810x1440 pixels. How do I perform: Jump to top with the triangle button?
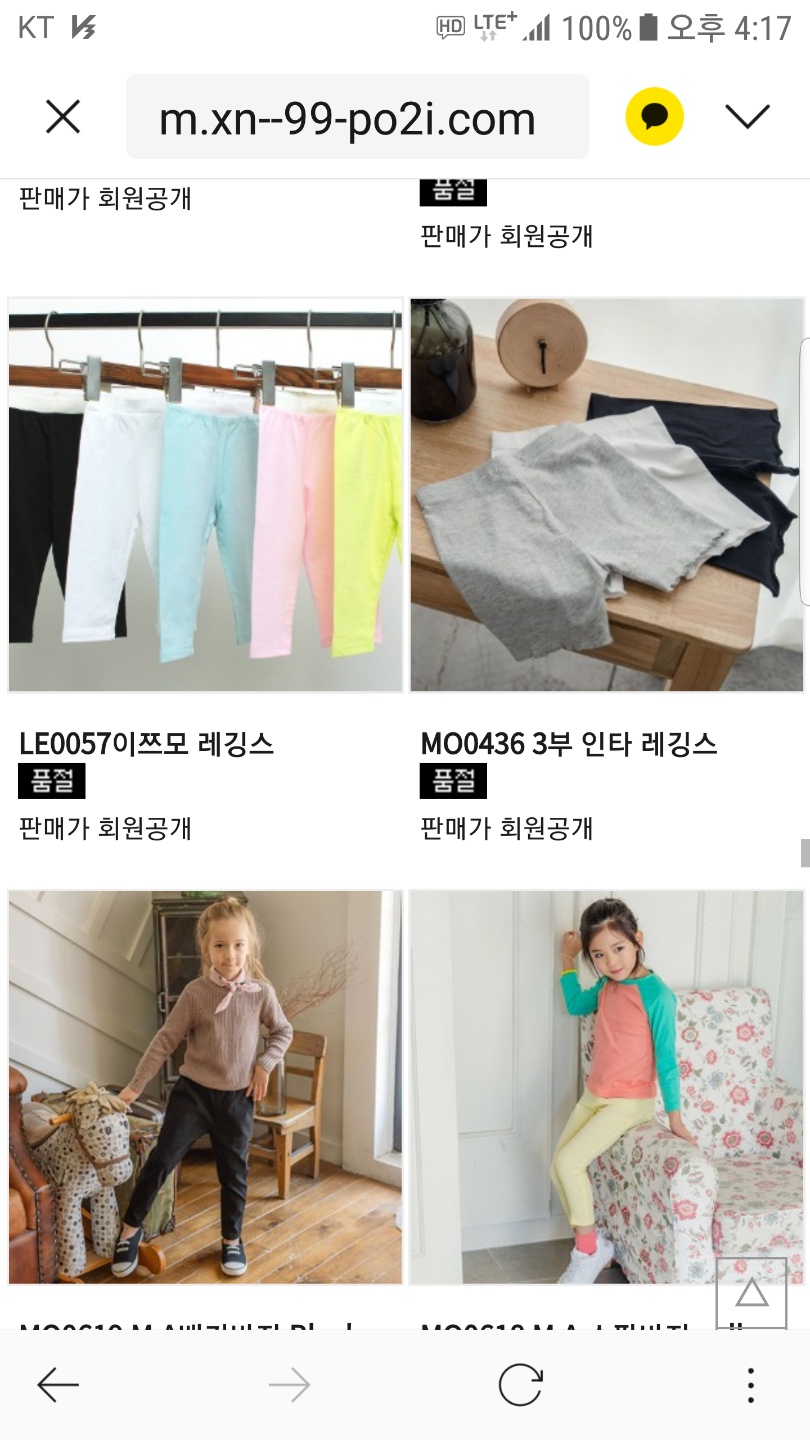[x=751, y=1293]
